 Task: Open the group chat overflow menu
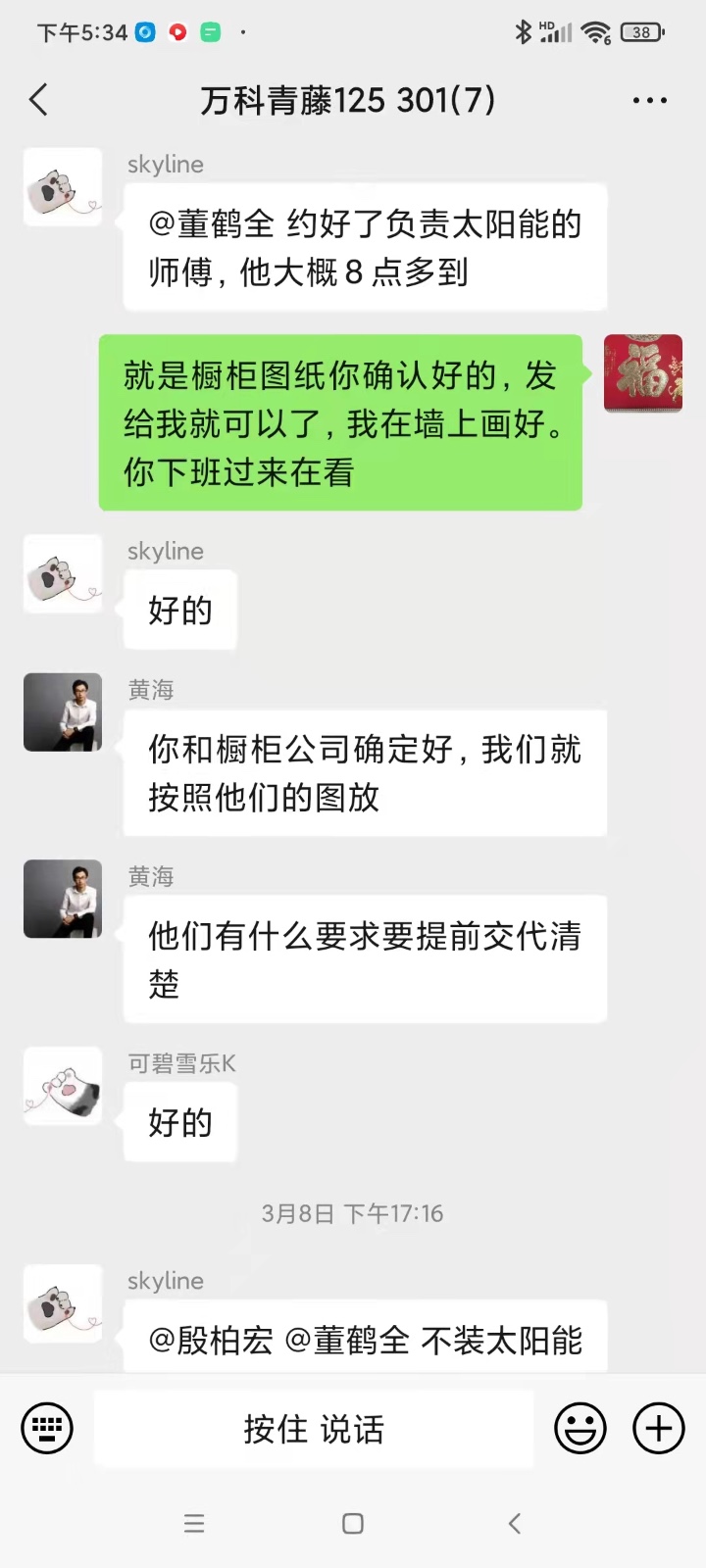coord(649,100)
